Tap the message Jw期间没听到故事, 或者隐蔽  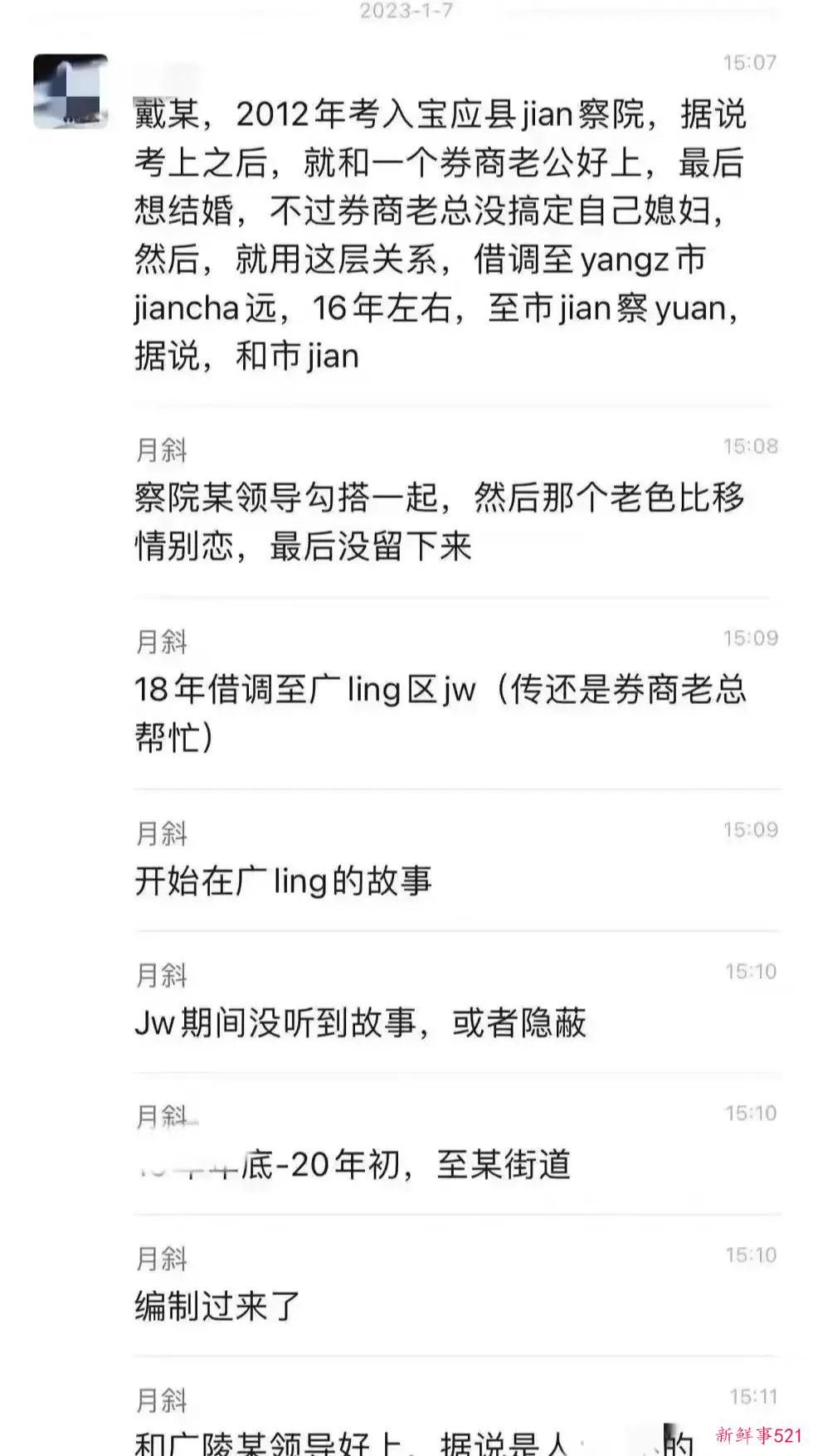click(x=361, y=1024)
